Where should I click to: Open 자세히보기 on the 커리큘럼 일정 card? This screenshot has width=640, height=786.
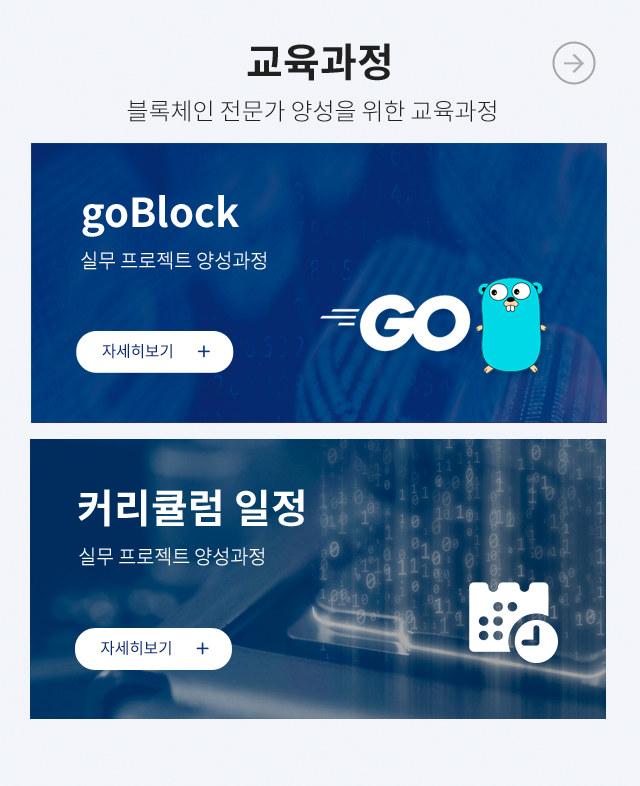[153, 649]
